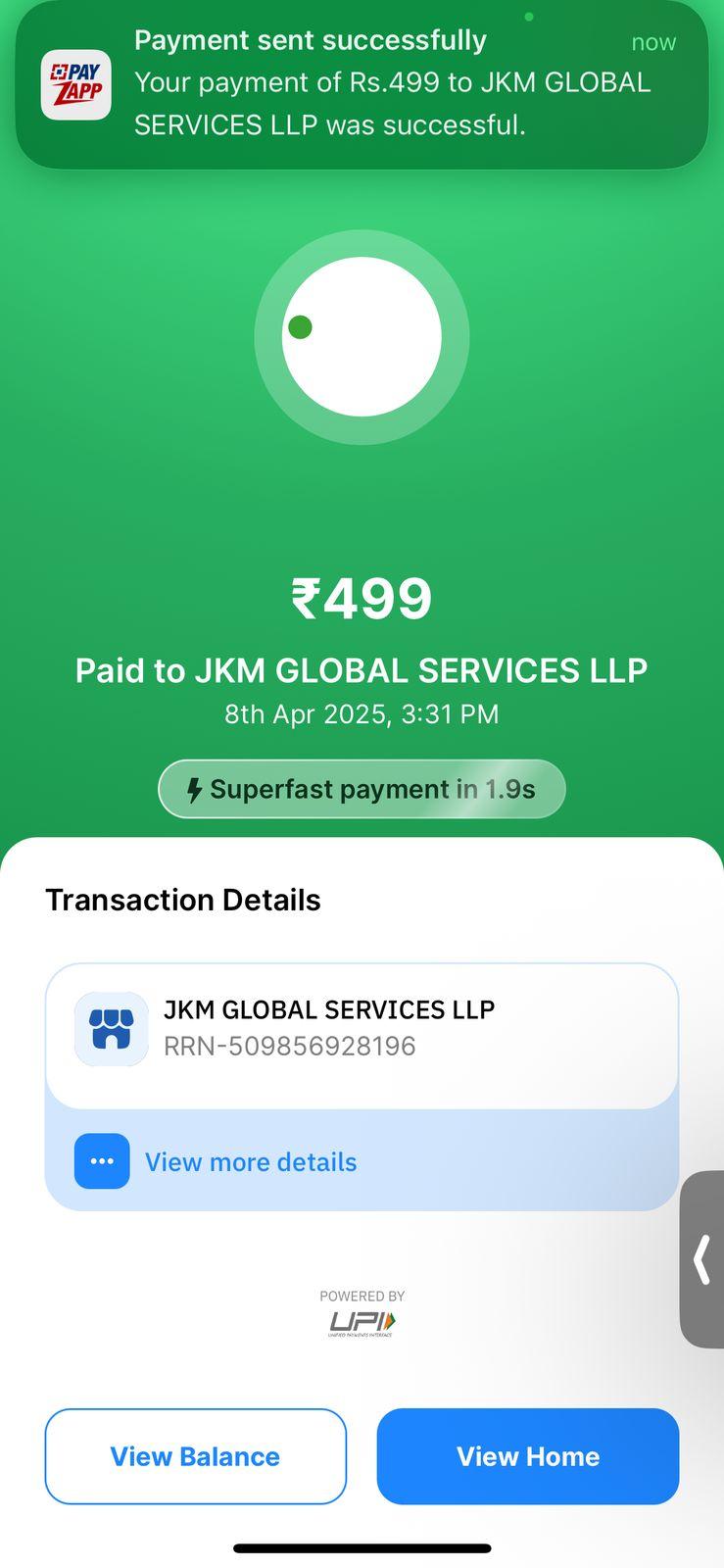
Task: Tap View more details
Action: coord(251,1162)
